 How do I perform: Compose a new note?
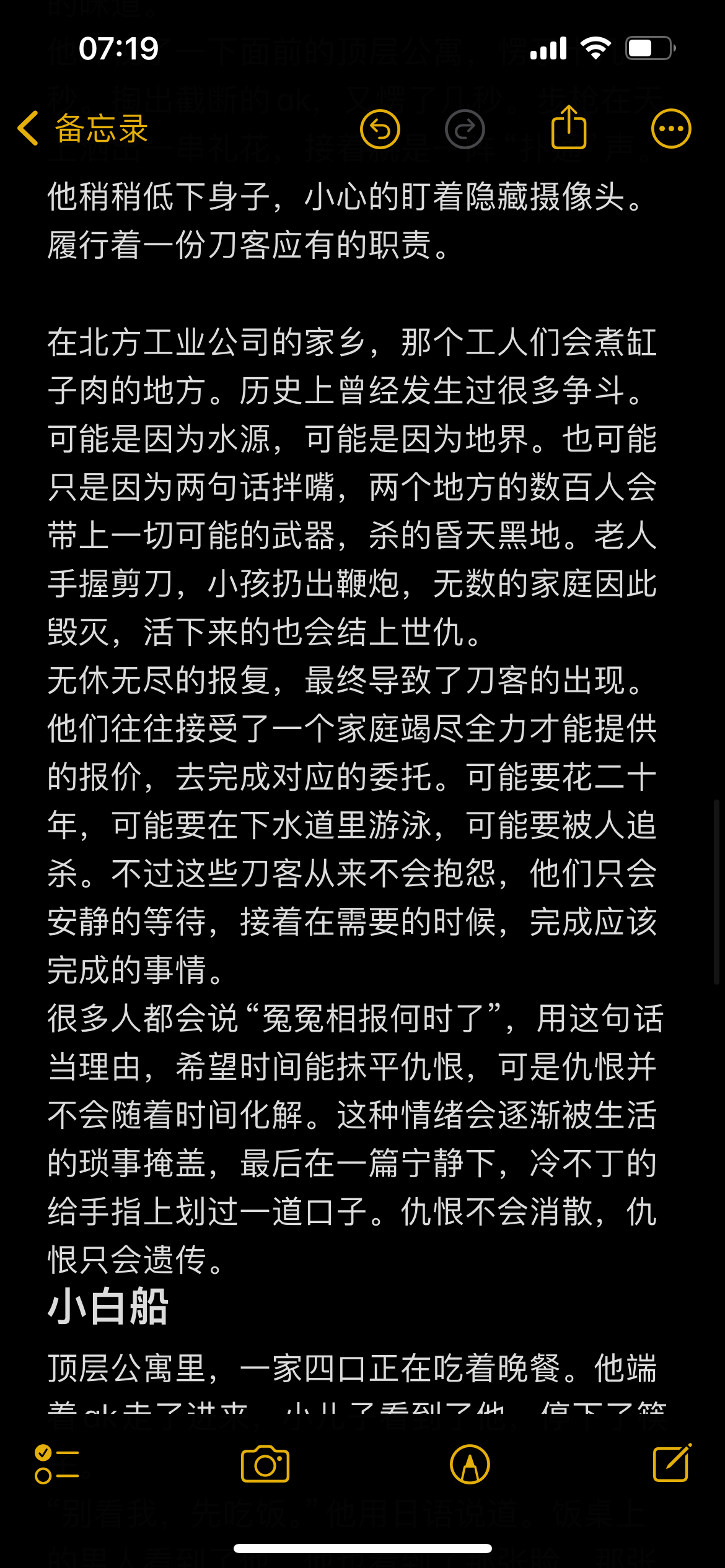(672, 1463)
